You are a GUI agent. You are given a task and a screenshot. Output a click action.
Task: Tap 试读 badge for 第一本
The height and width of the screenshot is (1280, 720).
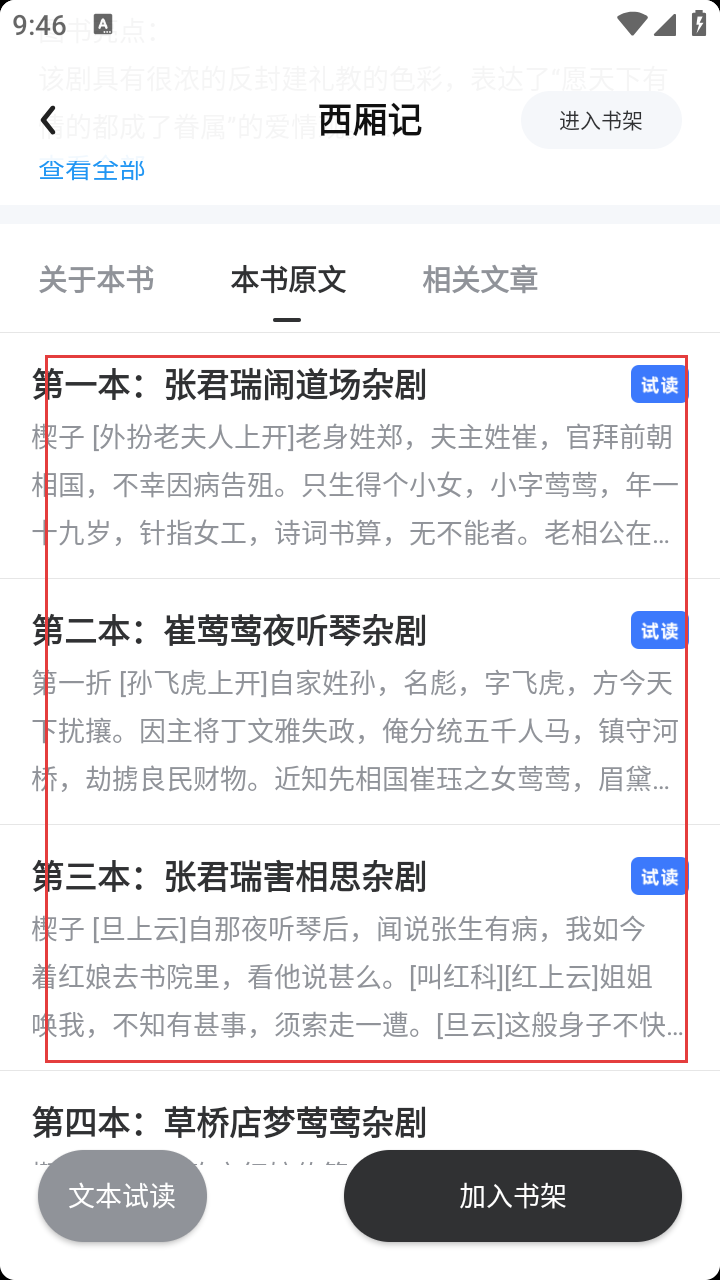coord(659,385)
